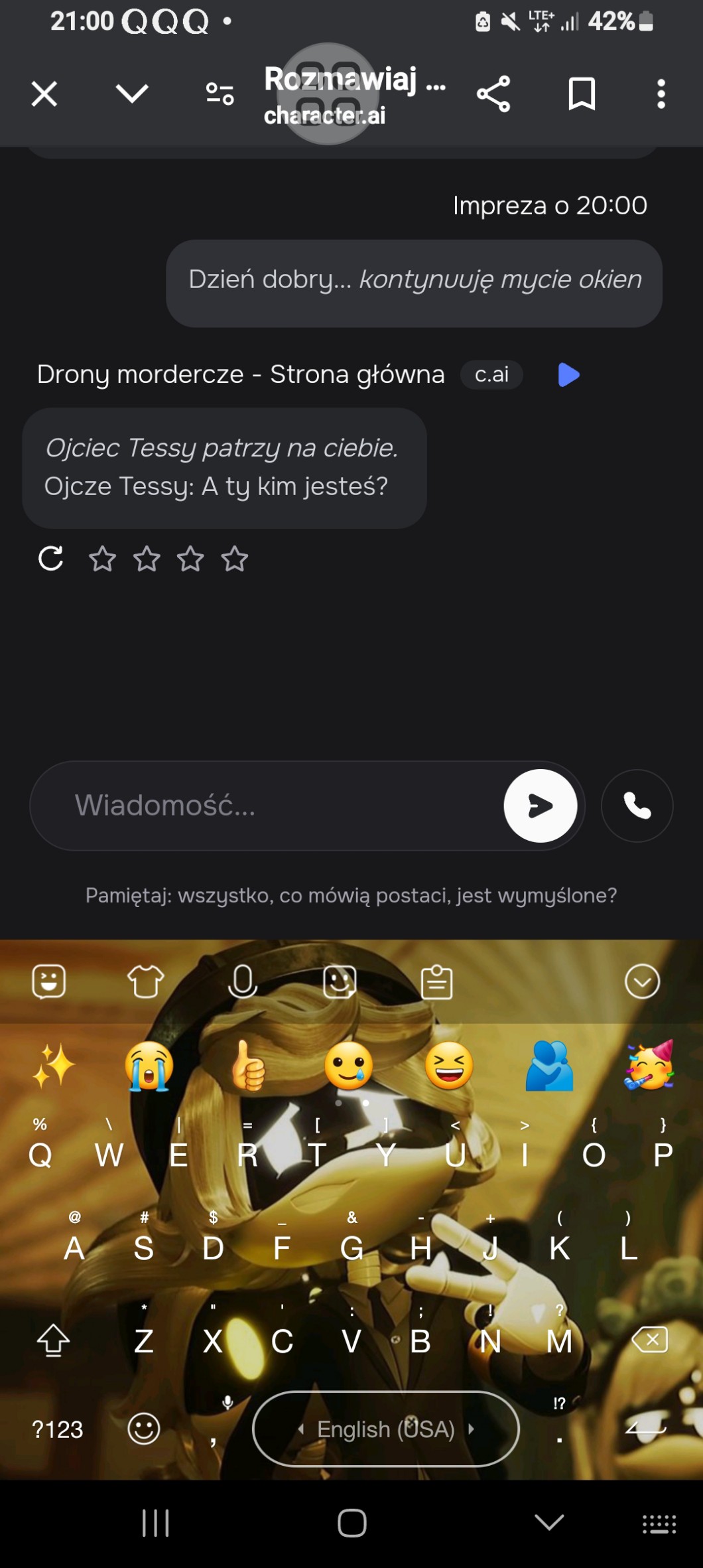Share this character.ai page
This screenshot has height=1568, width=703.
[493, 94]
